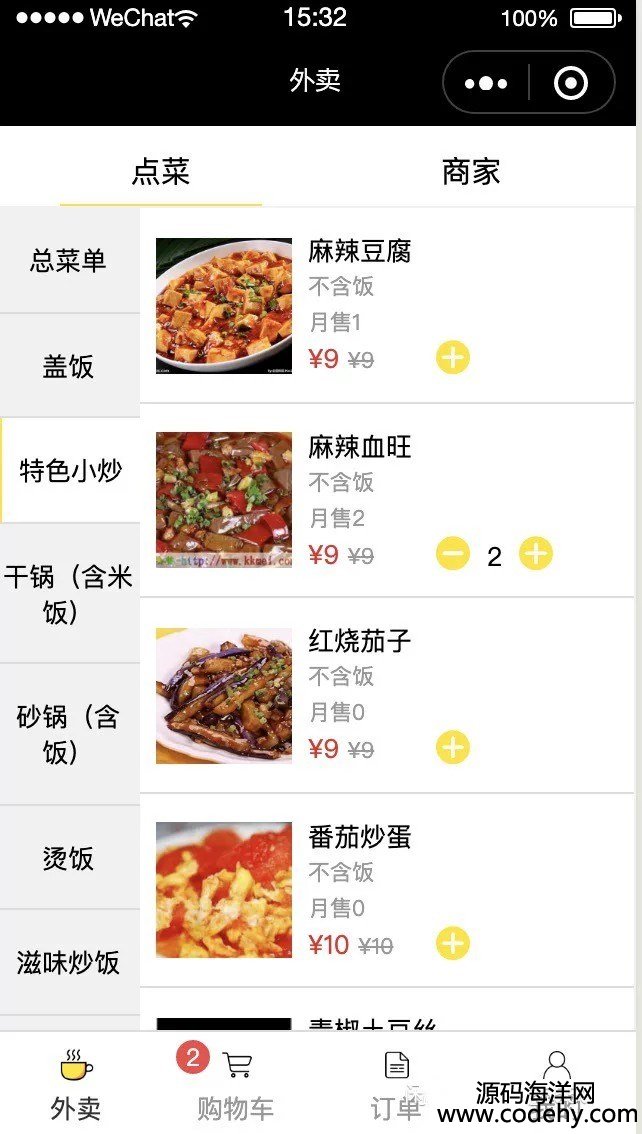642x1134 pixels.
Task: Open the 盖饭 category
Action: [x=69, y=366]
